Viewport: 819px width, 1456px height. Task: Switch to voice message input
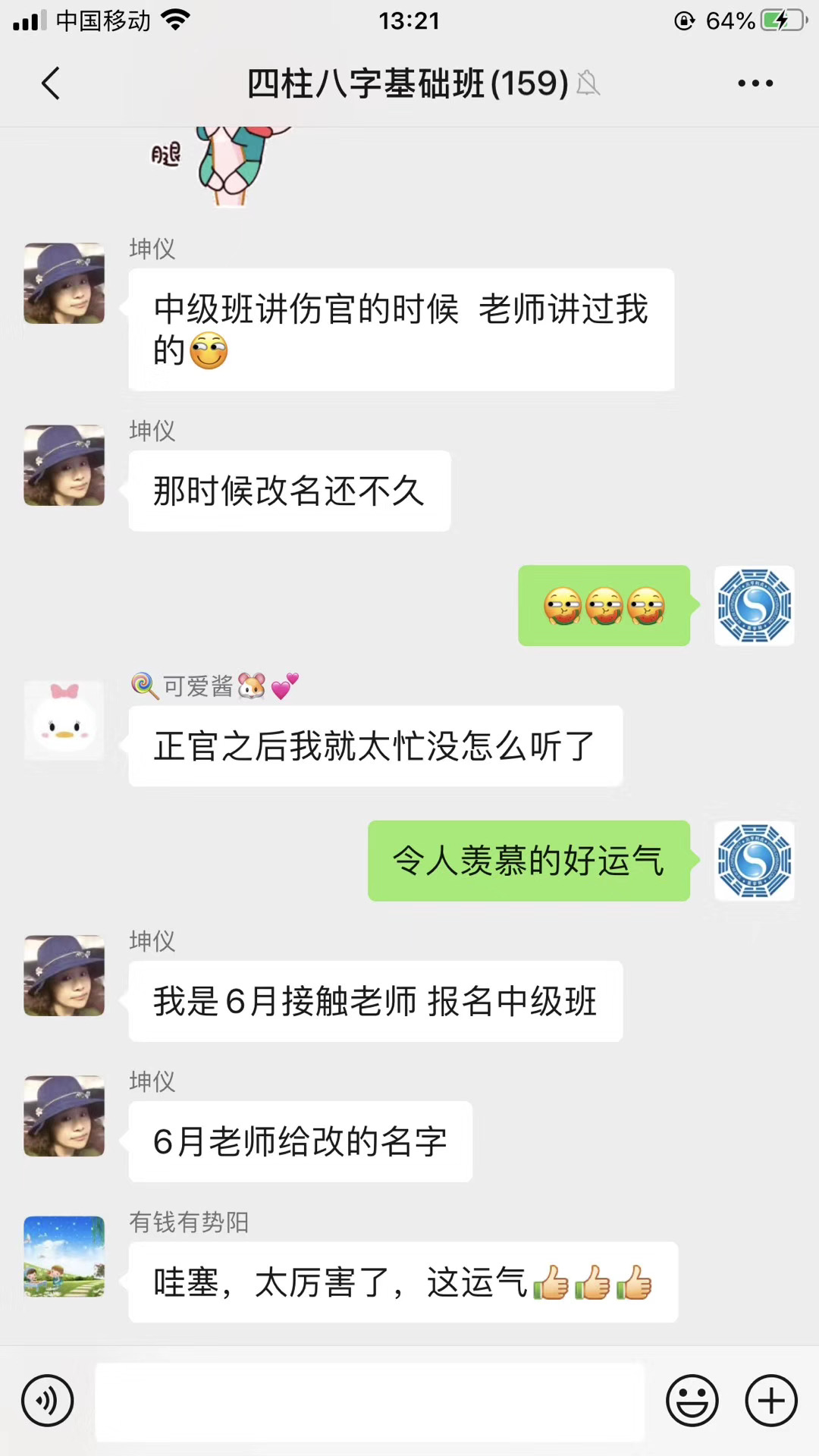[x=47, y=1400]
